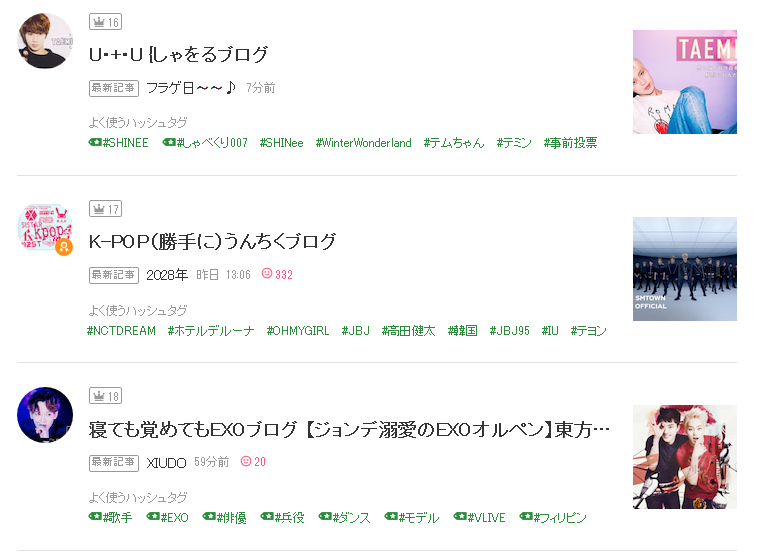View the EXO blog thumbnail image
Image resolution: width=768 pixels, height=560 pixels.
pos(684,456)
